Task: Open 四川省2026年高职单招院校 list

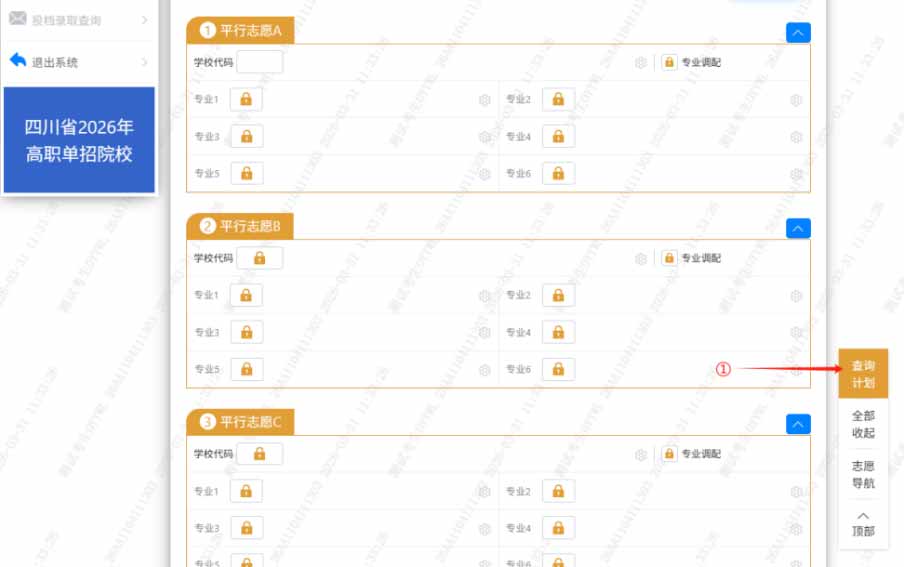Action: coord(79,141)
